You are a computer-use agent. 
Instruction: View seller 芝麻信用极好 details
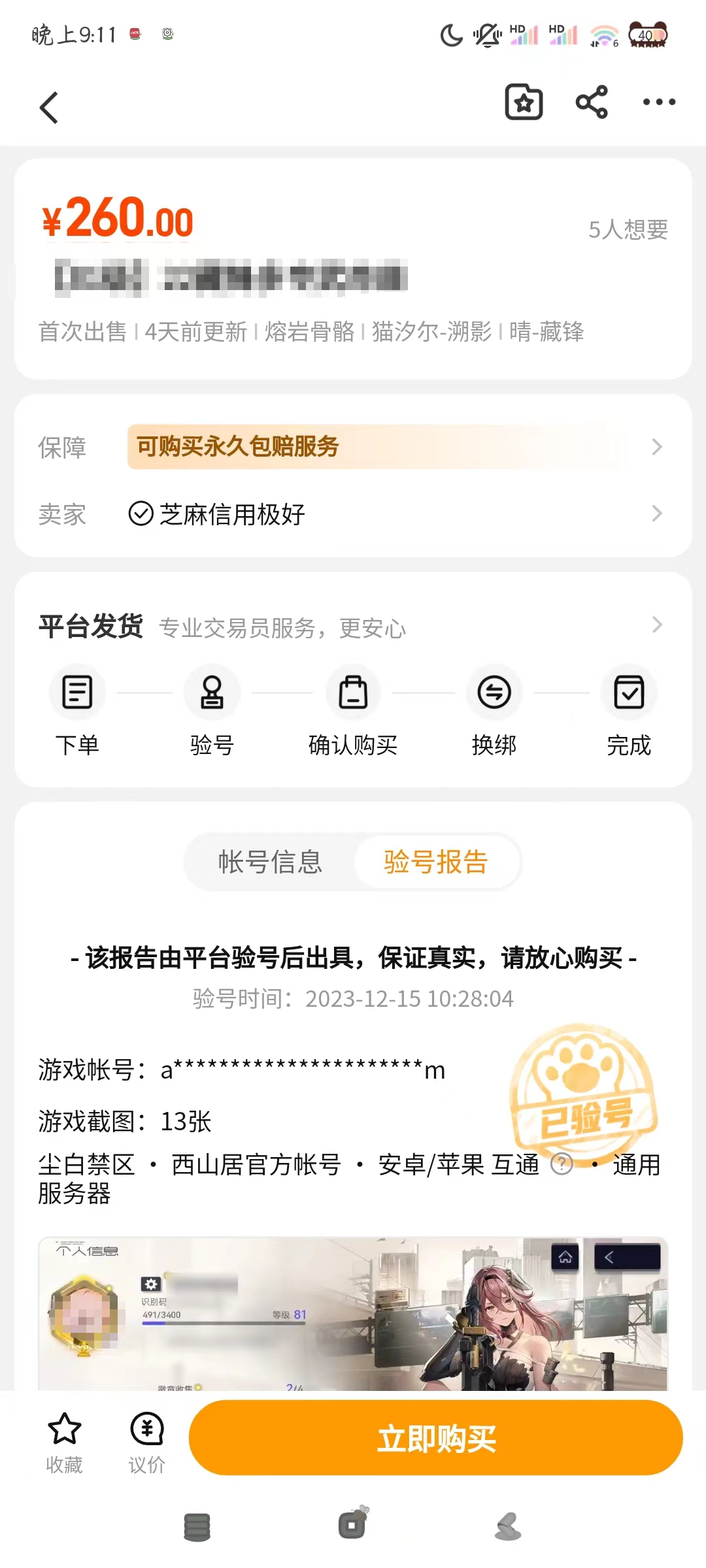[x=392, y=514]
